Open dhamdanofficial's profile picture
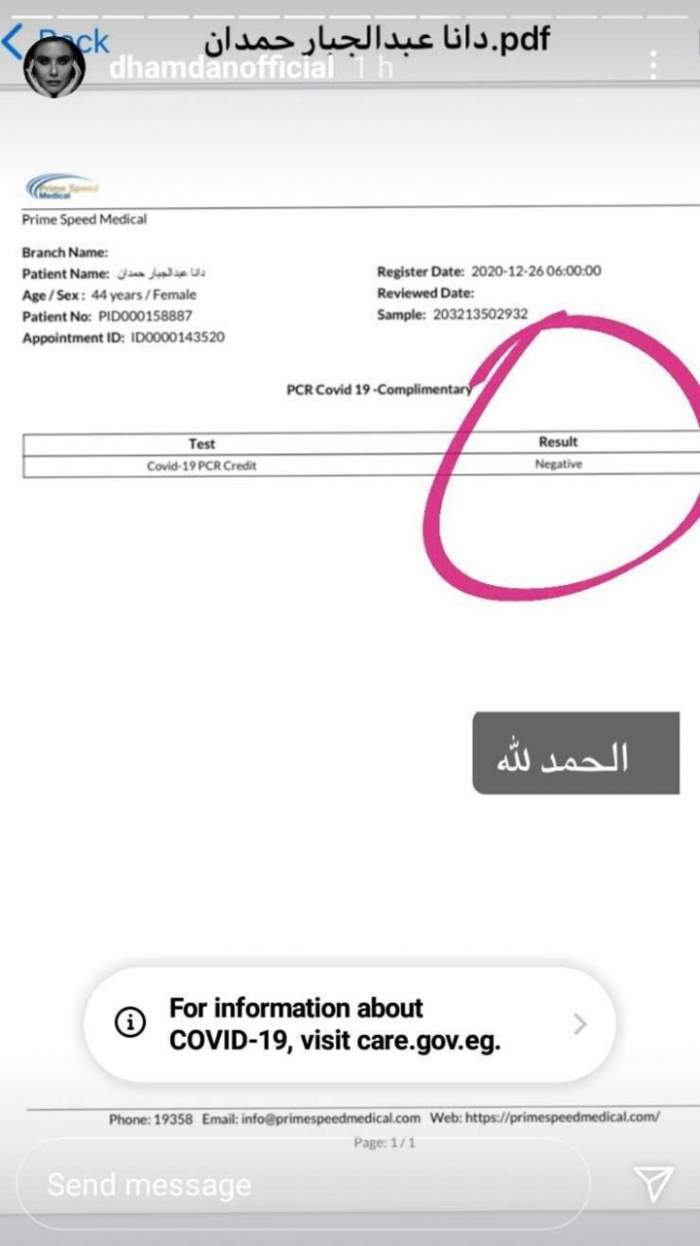 click(53, 69)
